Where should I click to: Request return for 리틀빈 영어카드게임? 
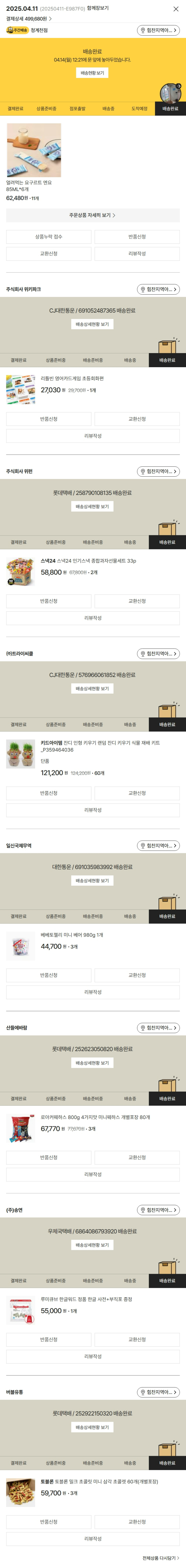[49, 419]
